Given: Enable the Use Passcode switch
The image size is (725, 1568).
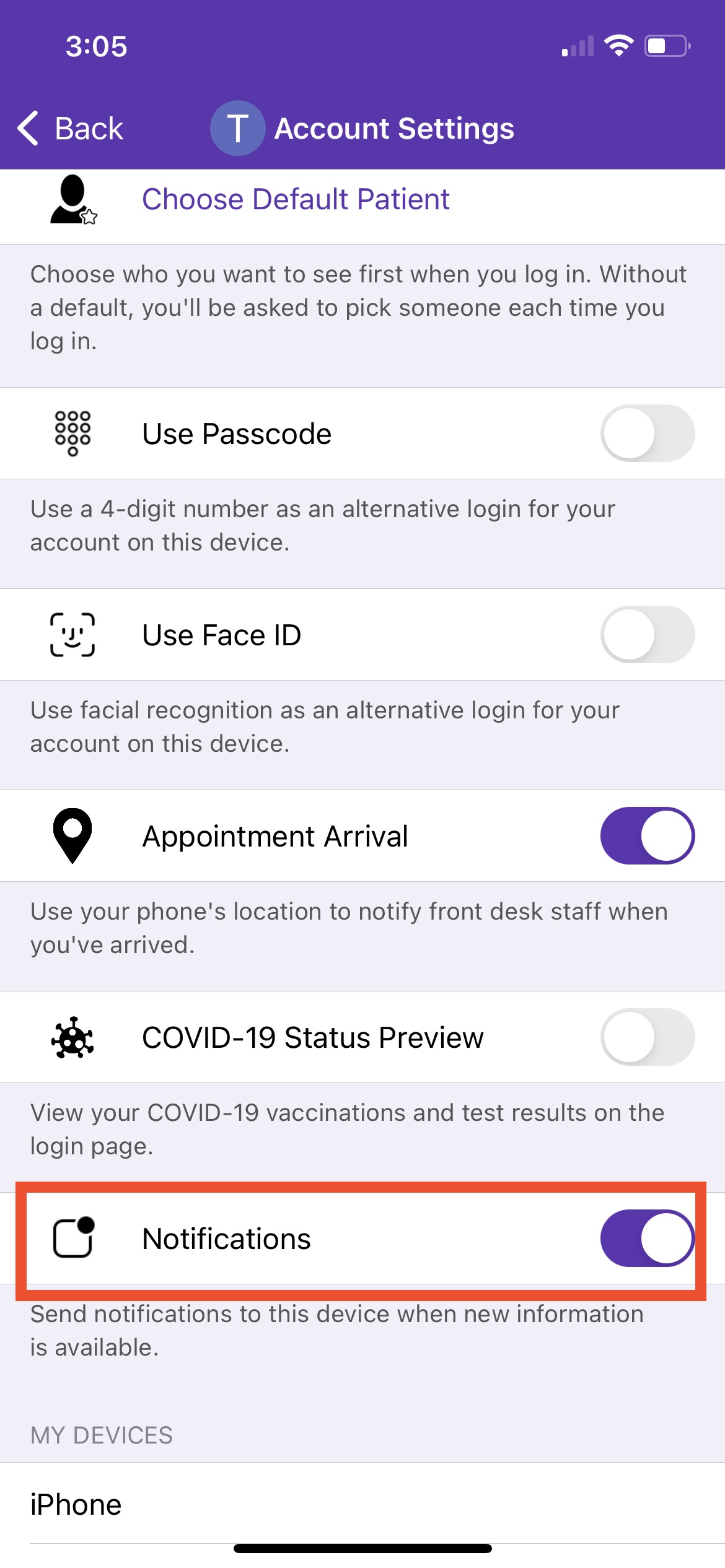Looking at the screenshot, I should coord(647,433).
